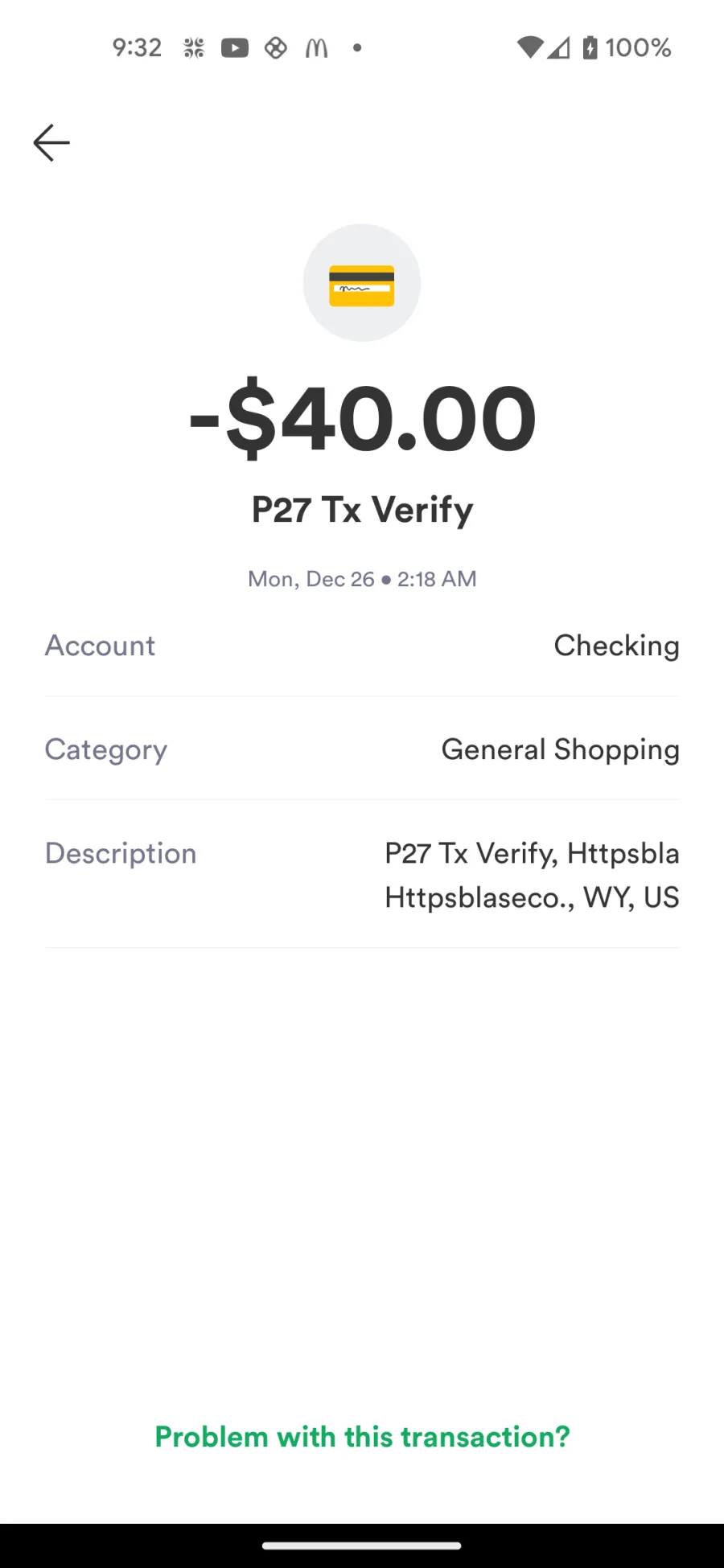Image resolution: width=724 pixels, height=1568 pixels.
Task: Tap the Category row showing General Shopping
Action: tap(362, 749)
